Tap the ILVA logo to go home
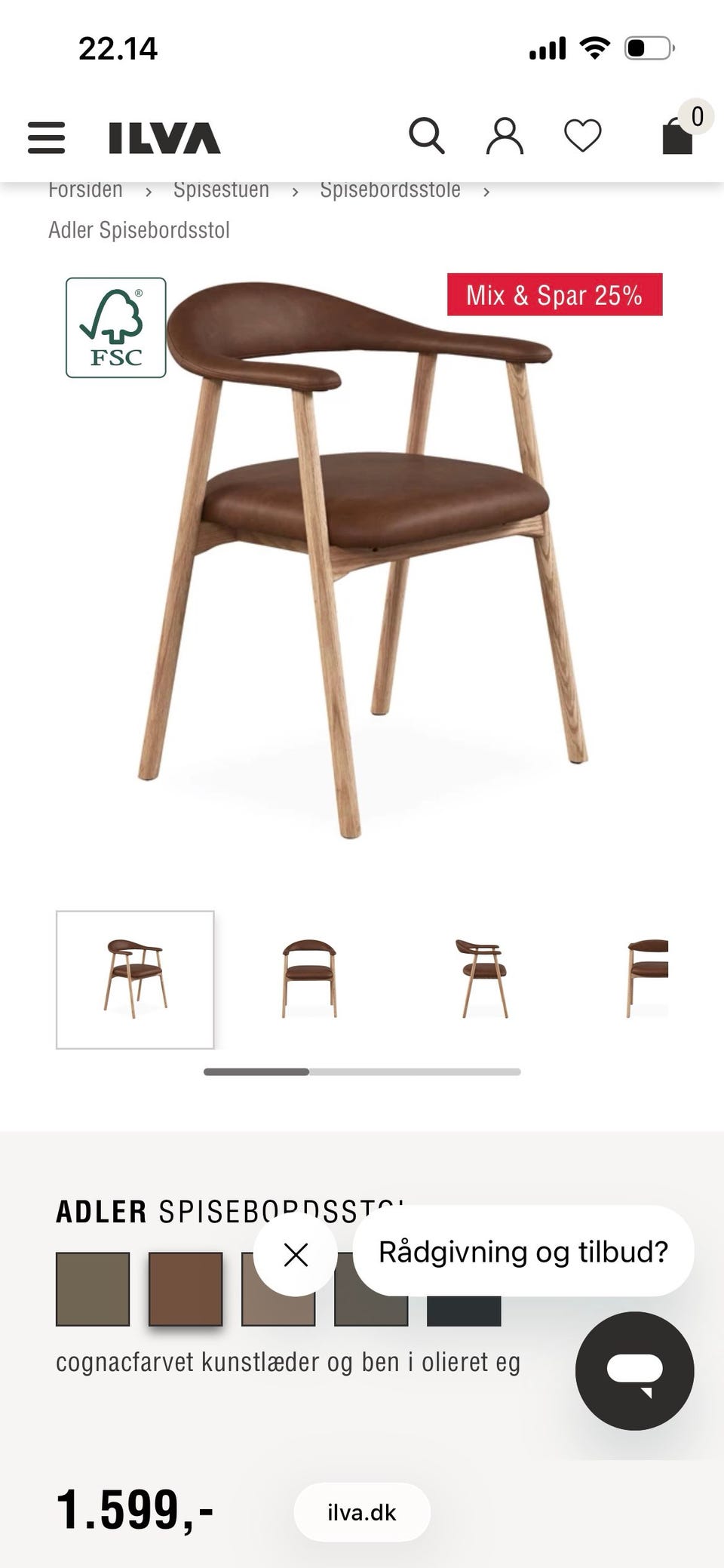Image resolution: width=724 pixels, height=1568 pixels. click(x=164, y=138)
